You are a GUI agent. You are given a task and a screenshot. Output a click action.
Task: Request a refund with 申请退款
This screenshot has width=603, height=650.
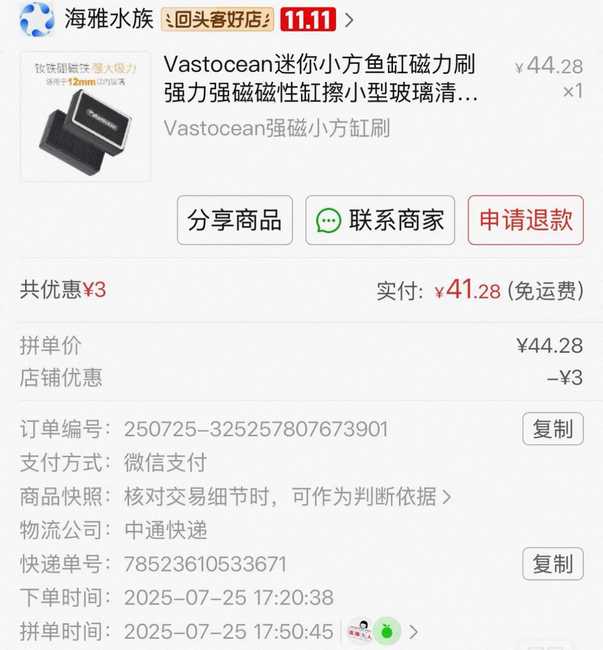click(525, 220)
